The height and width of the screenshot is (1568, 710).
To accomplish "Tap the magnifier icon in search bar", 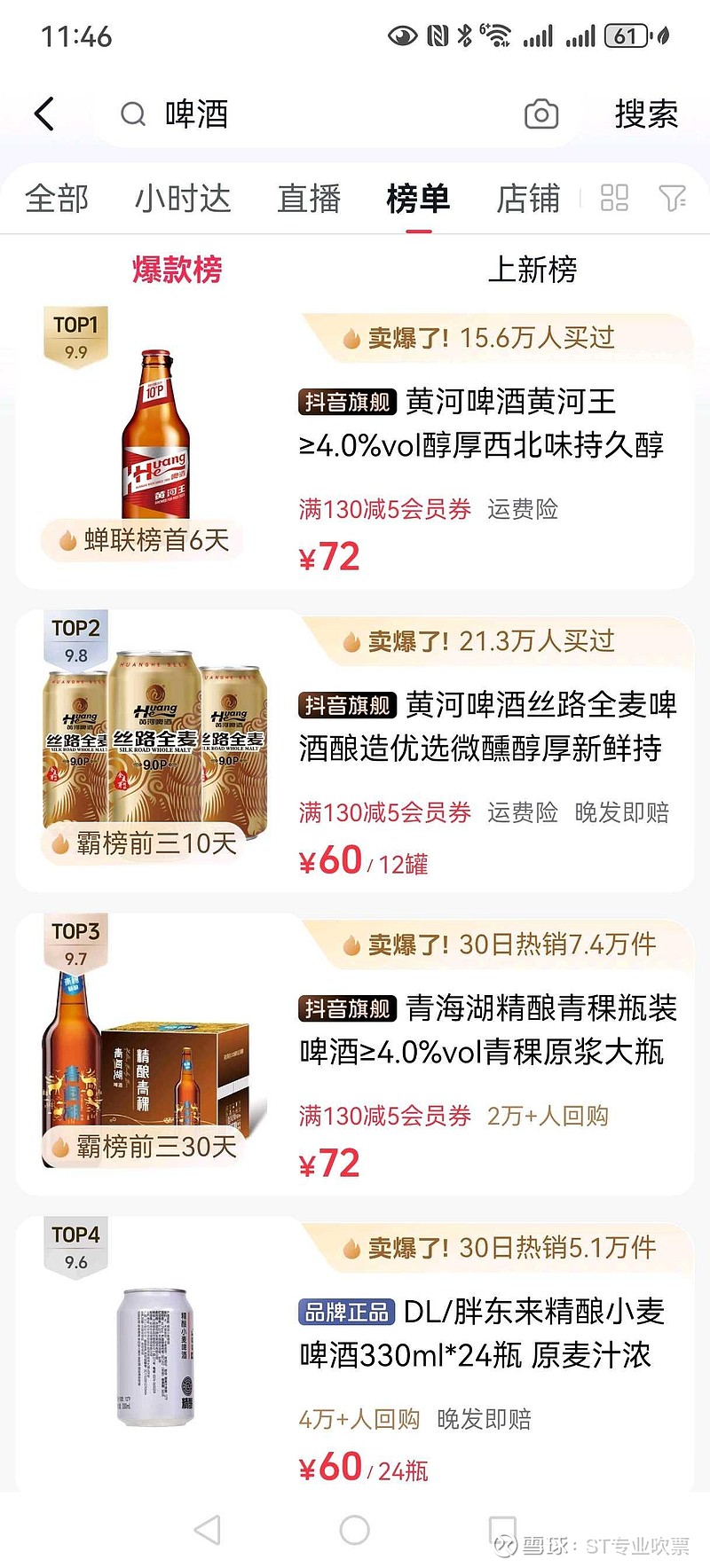I will 133,114.
